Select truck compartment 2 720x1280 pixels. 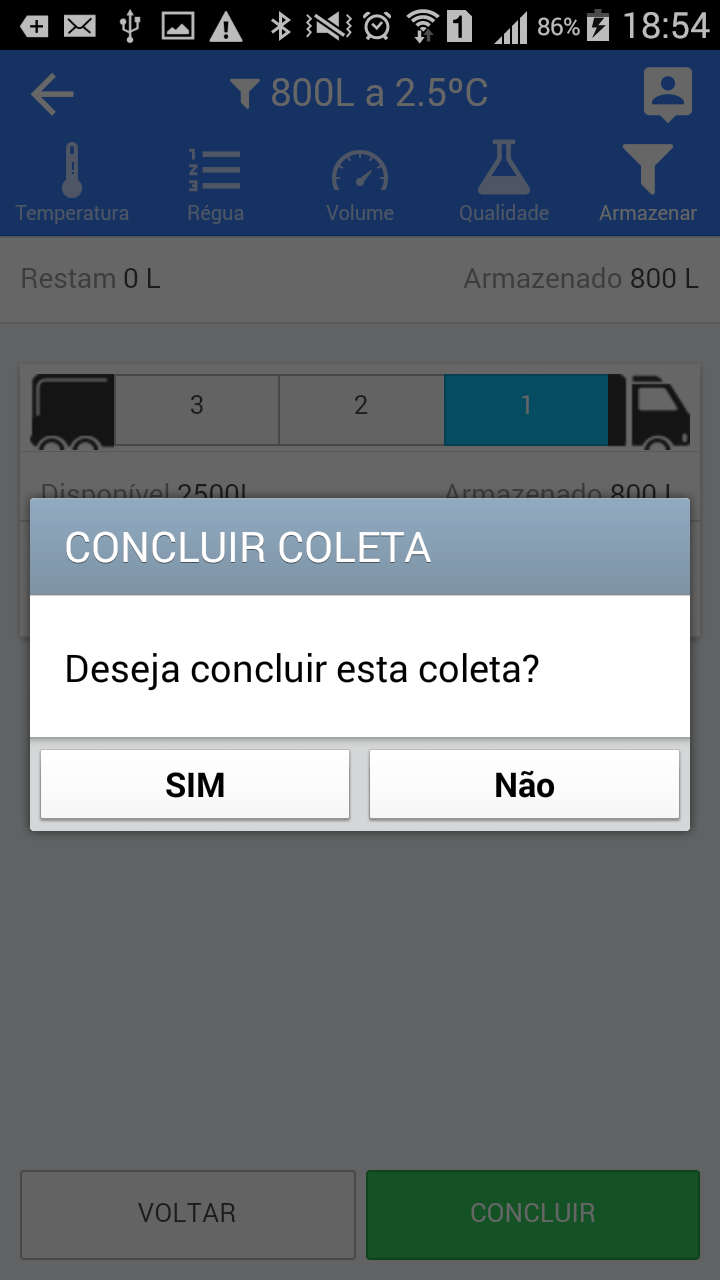coord(361,405)
